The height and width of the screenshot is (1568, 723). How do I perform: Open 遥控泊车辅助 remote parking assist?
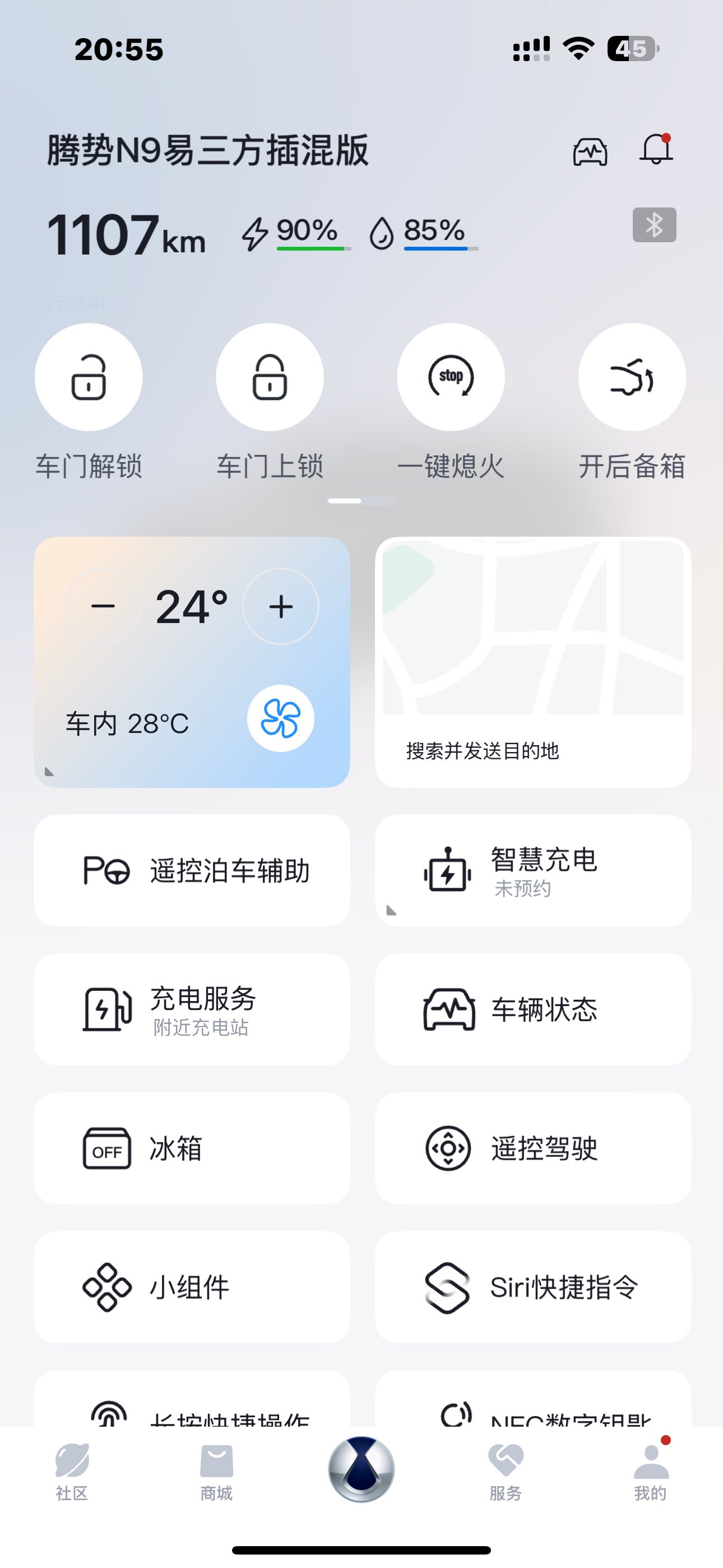tap(192, 870)
